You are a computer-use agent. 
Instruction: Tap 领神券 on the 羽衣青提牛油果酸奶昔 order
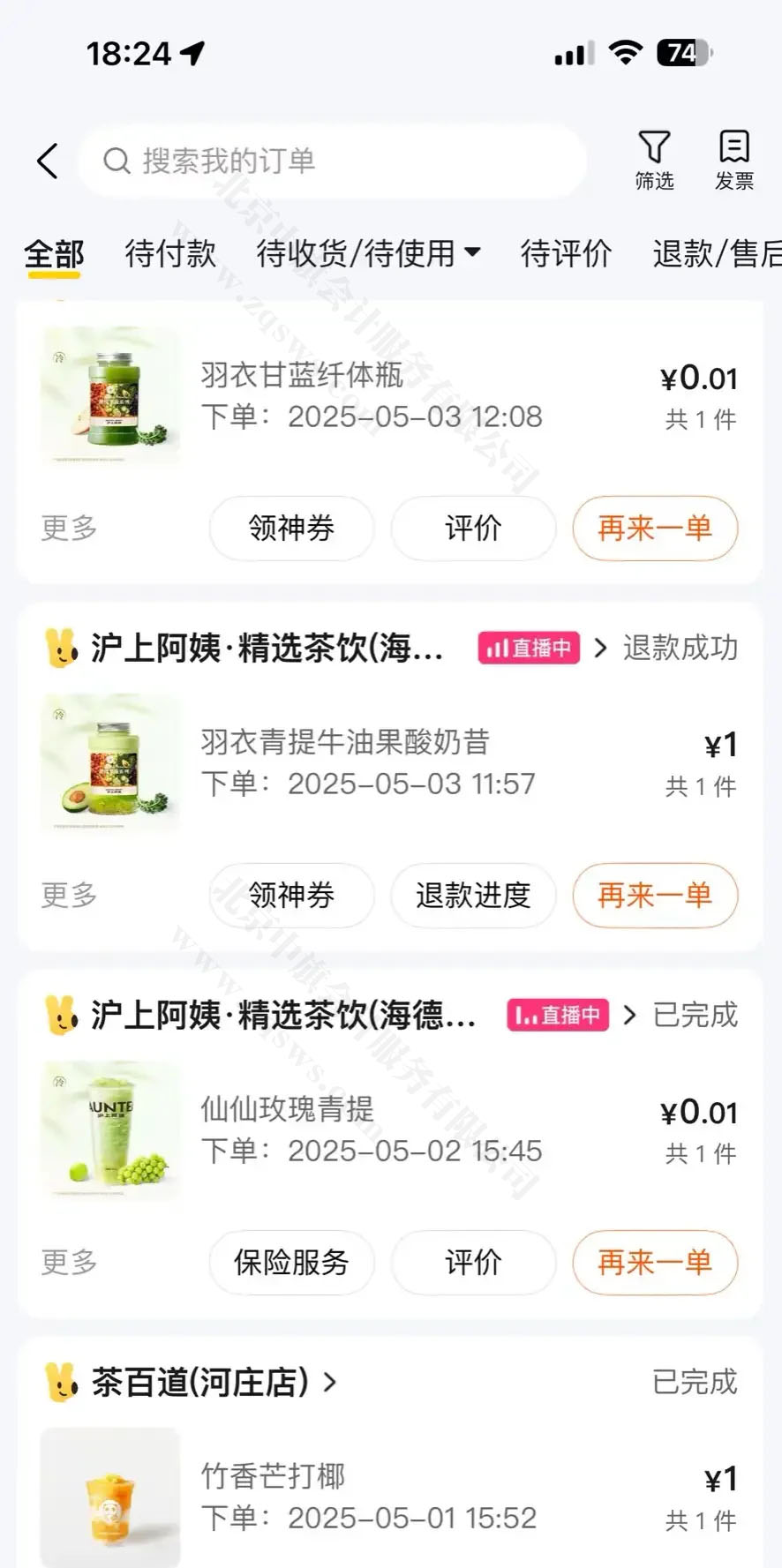(291, 896)
